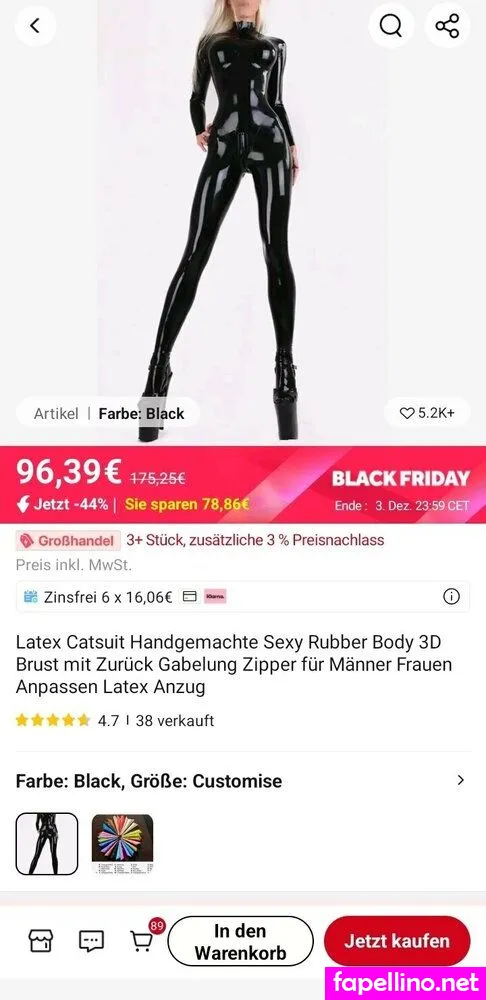Screen dimensions: 486x1000
Task: Open the search magnifier icon
Action: [x=390, y=26]
